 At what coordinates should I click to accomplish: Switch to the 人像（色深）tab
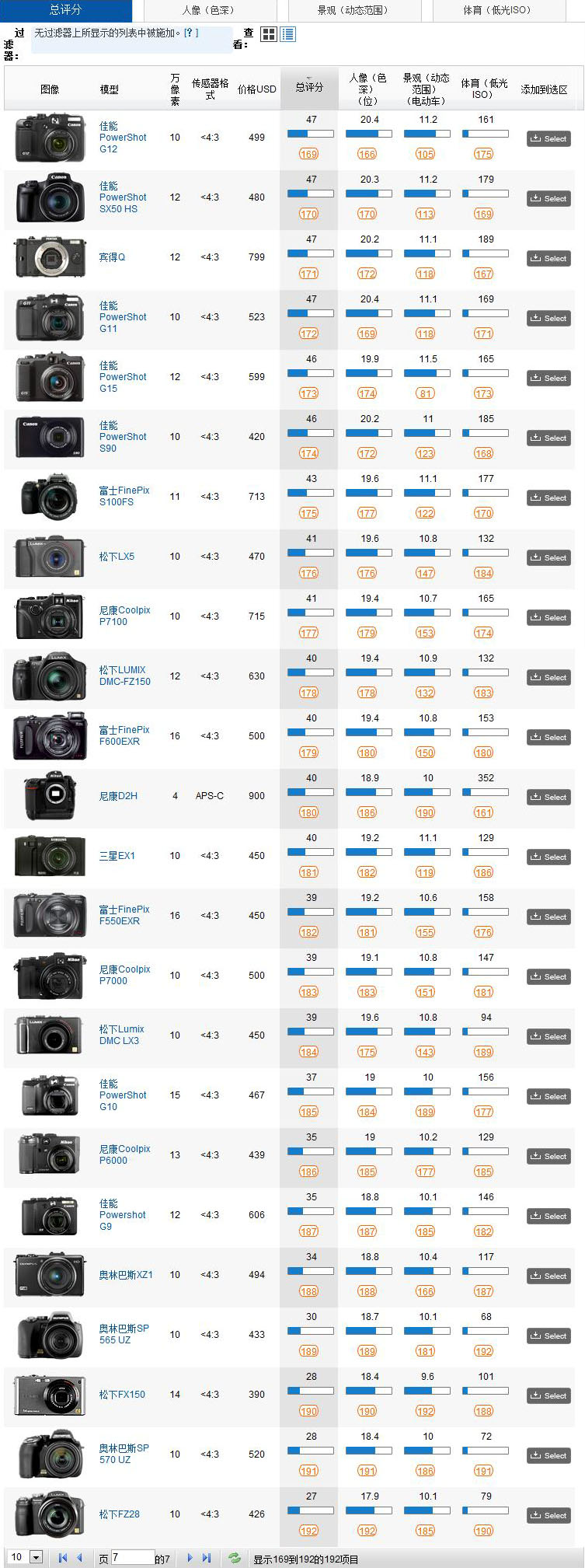coord(207,10)
